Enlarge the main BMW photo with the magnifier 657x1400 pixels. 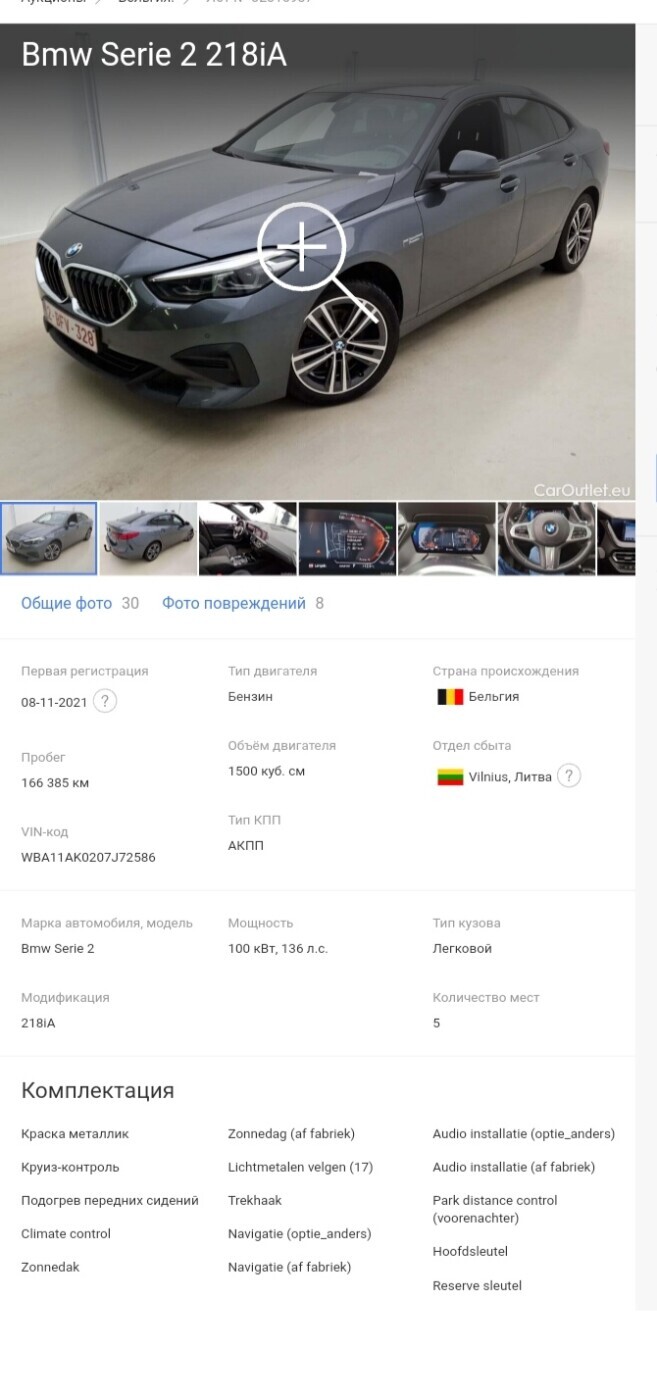point(301,247)
